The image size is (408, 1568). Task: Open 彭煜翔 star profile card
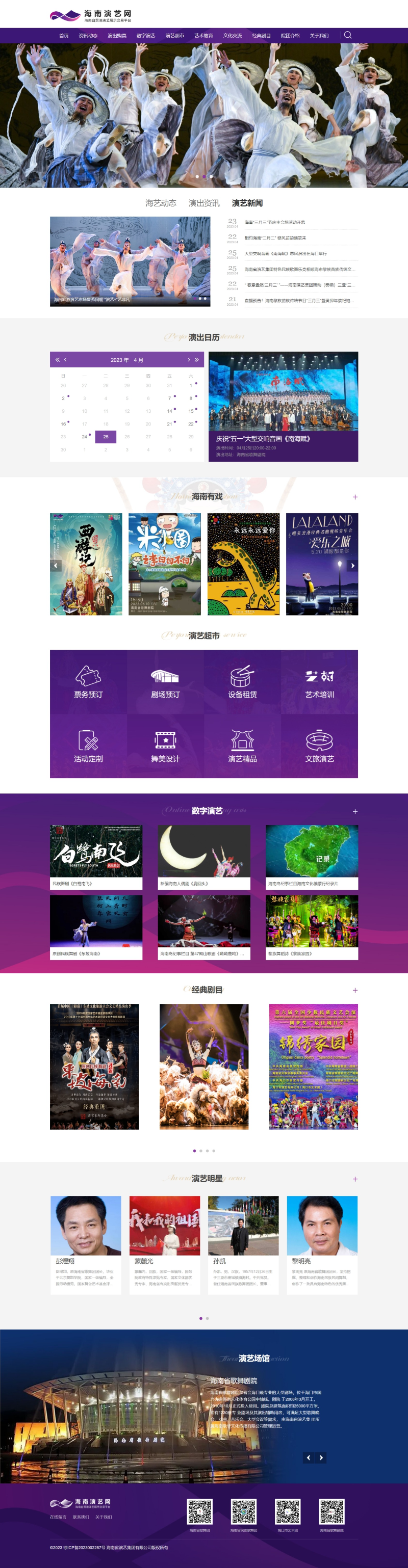(85, 1244)
